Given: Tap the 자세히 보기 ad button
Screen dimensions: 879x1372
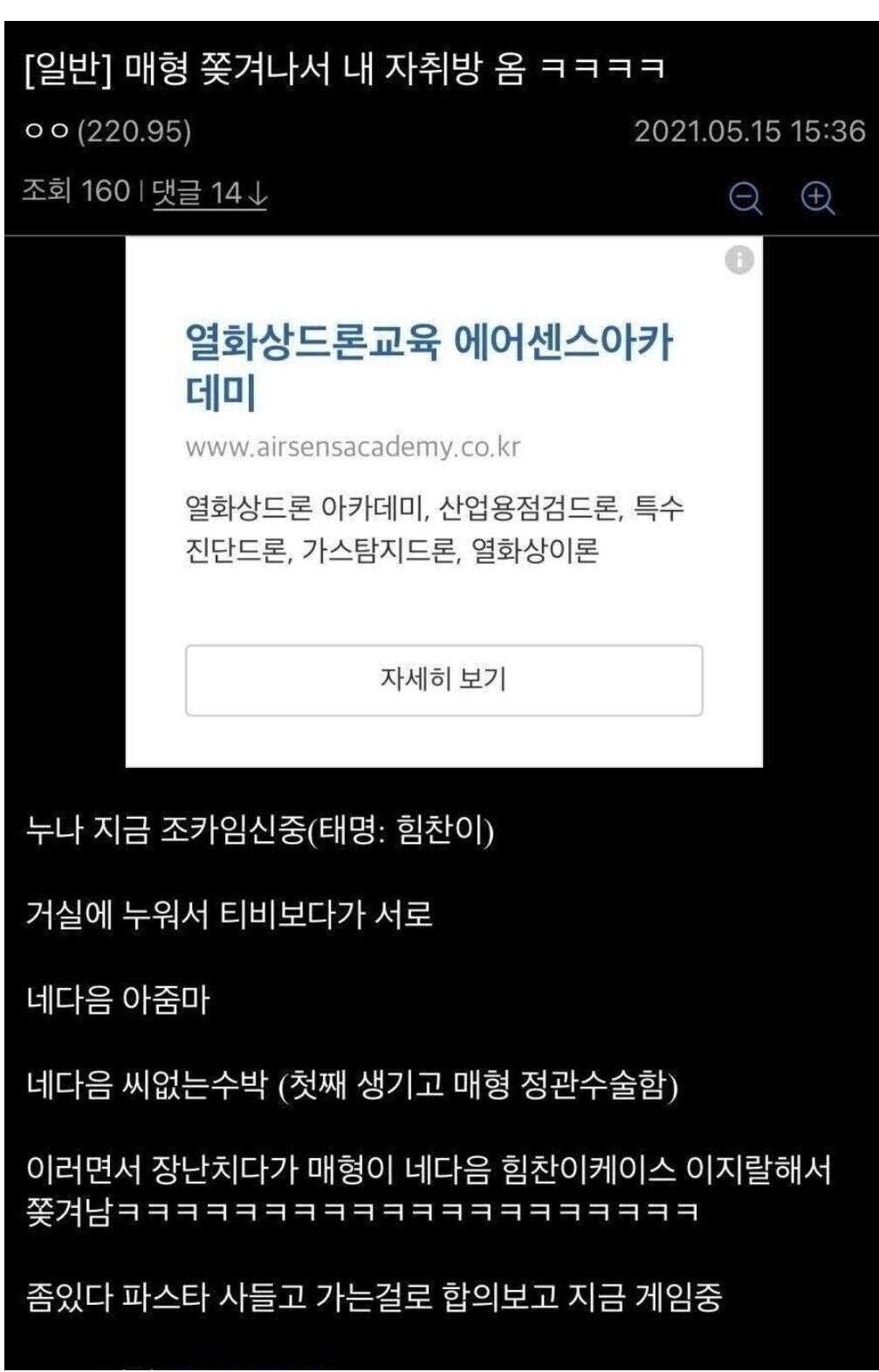Looking at the screenshot, I should [443, 680].
